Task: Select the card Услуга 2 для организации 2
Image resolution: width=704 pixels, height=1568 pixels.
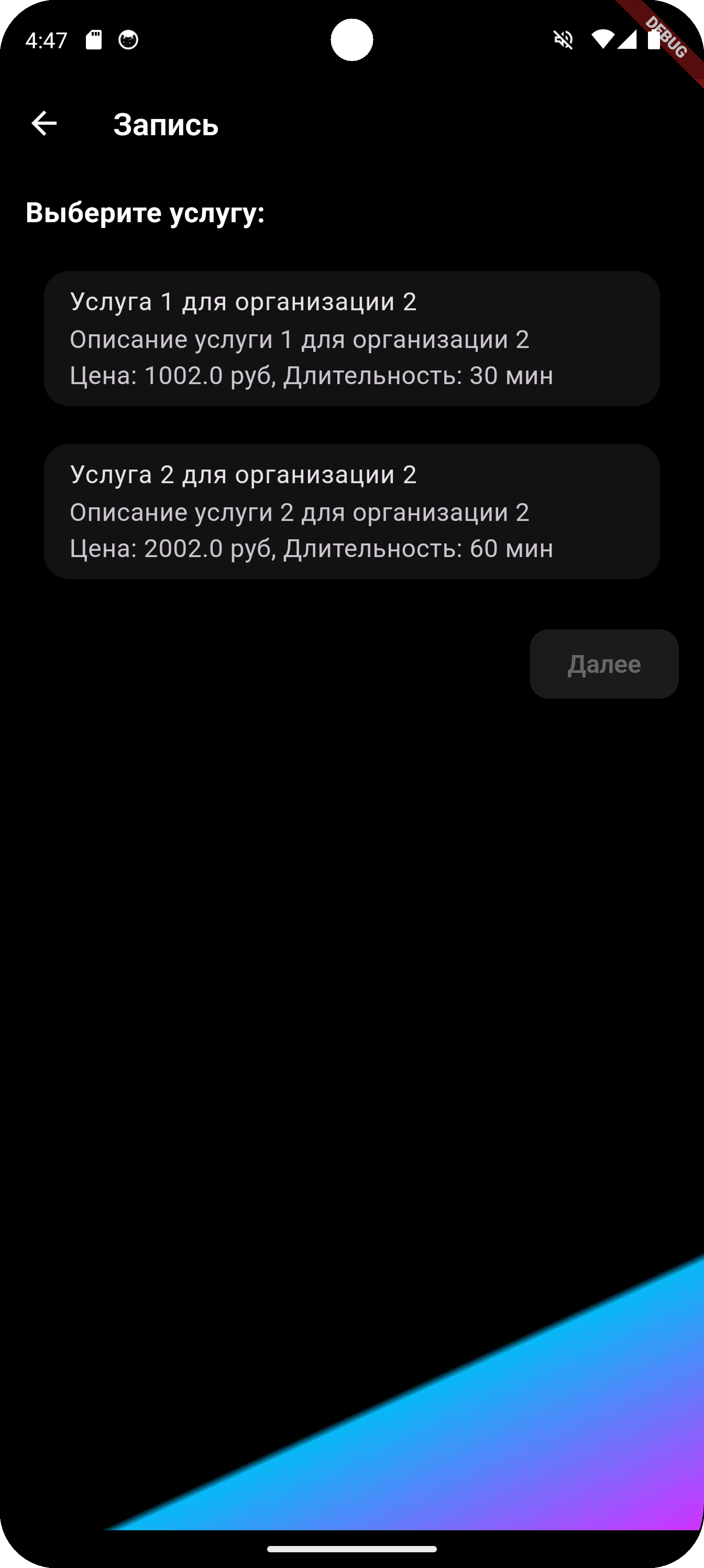Action: 351,511
